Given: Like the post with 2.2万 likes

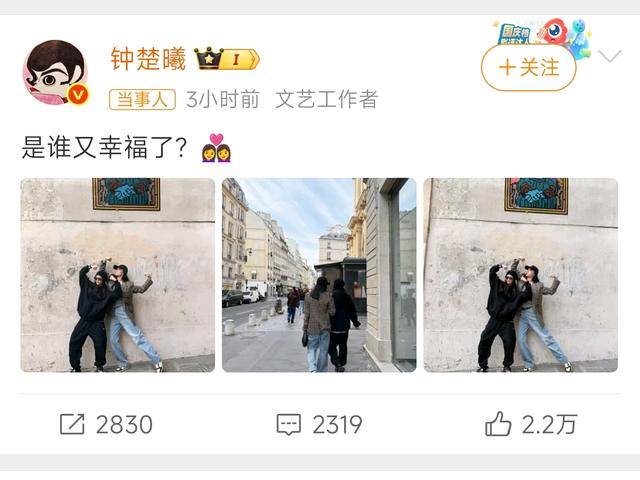Looking at the screenshot, I should [531, 424].
